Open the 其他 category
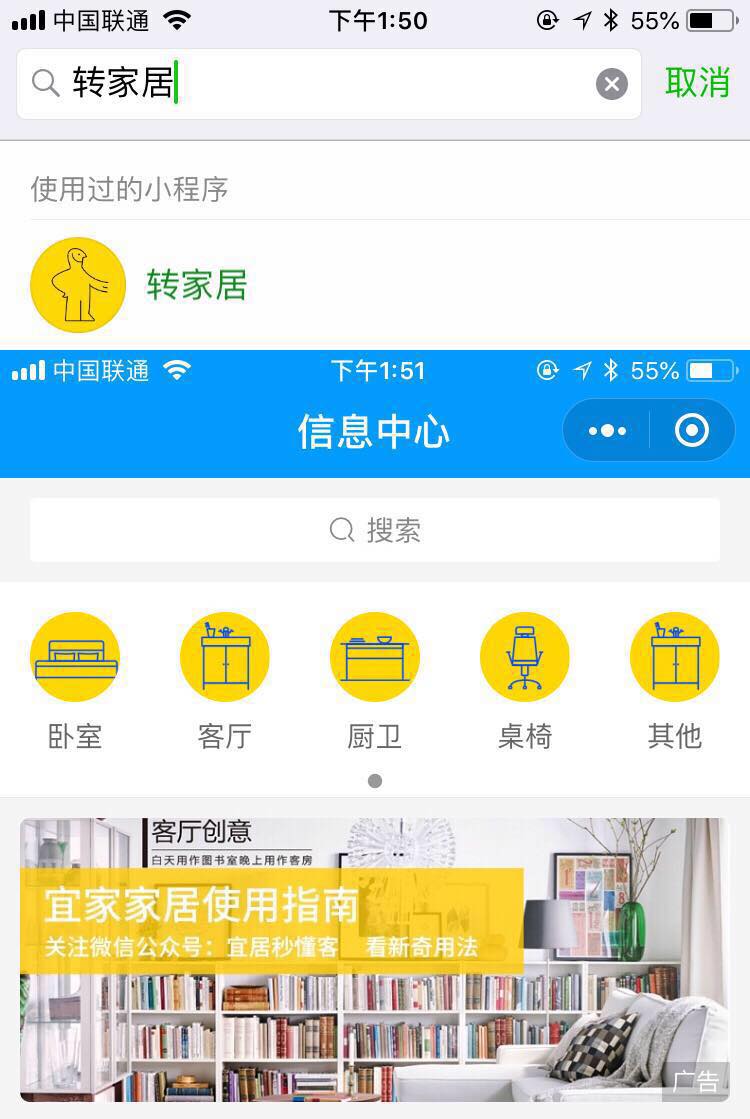The height and width of the screenshot is (1119, 750). pyautogui.click(x=675, y=680)
